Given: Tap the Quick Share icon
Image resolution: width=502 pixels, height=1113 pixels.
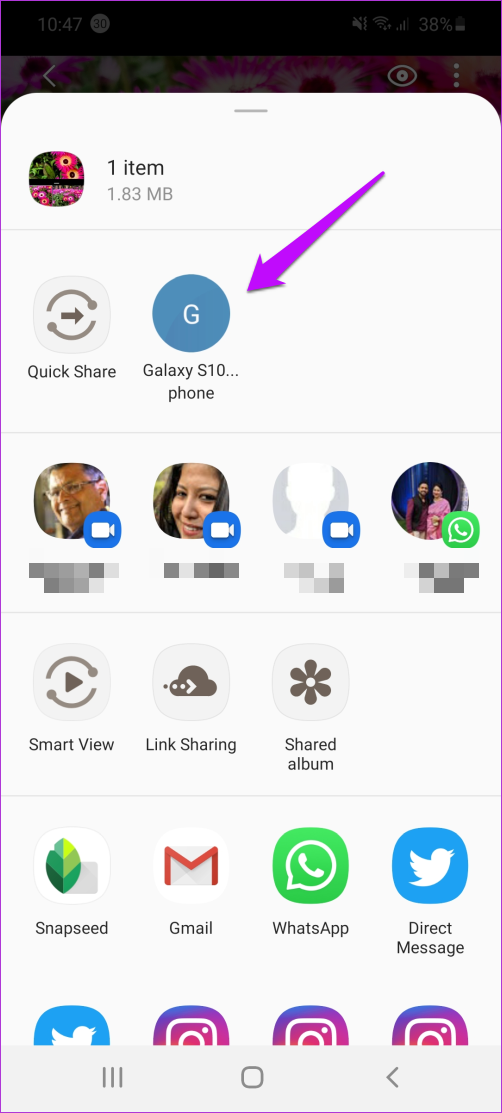Looking at the screenshot, I should tap(72, 314).
